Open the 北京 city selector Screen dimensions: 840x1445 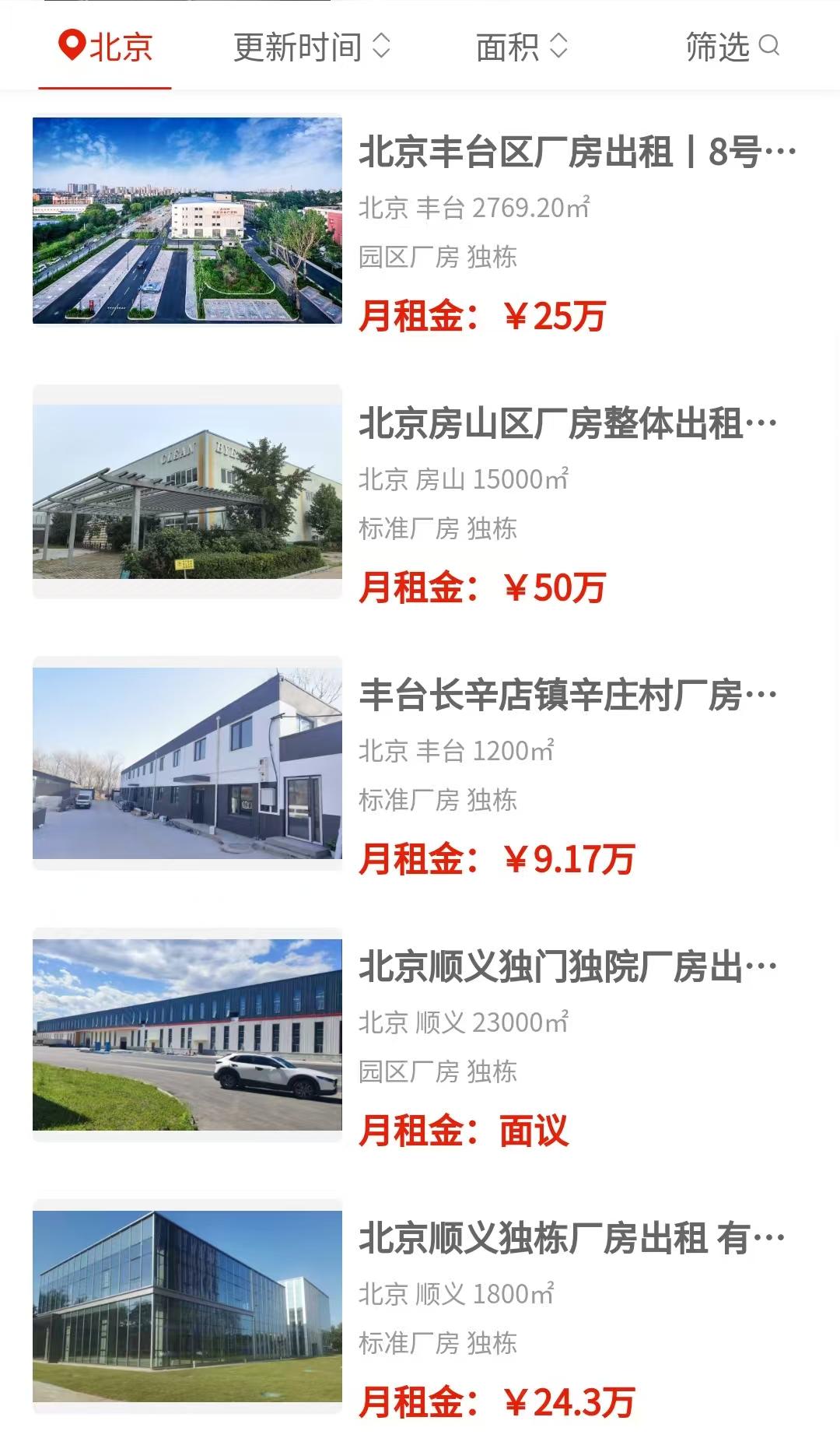(106, 47)
